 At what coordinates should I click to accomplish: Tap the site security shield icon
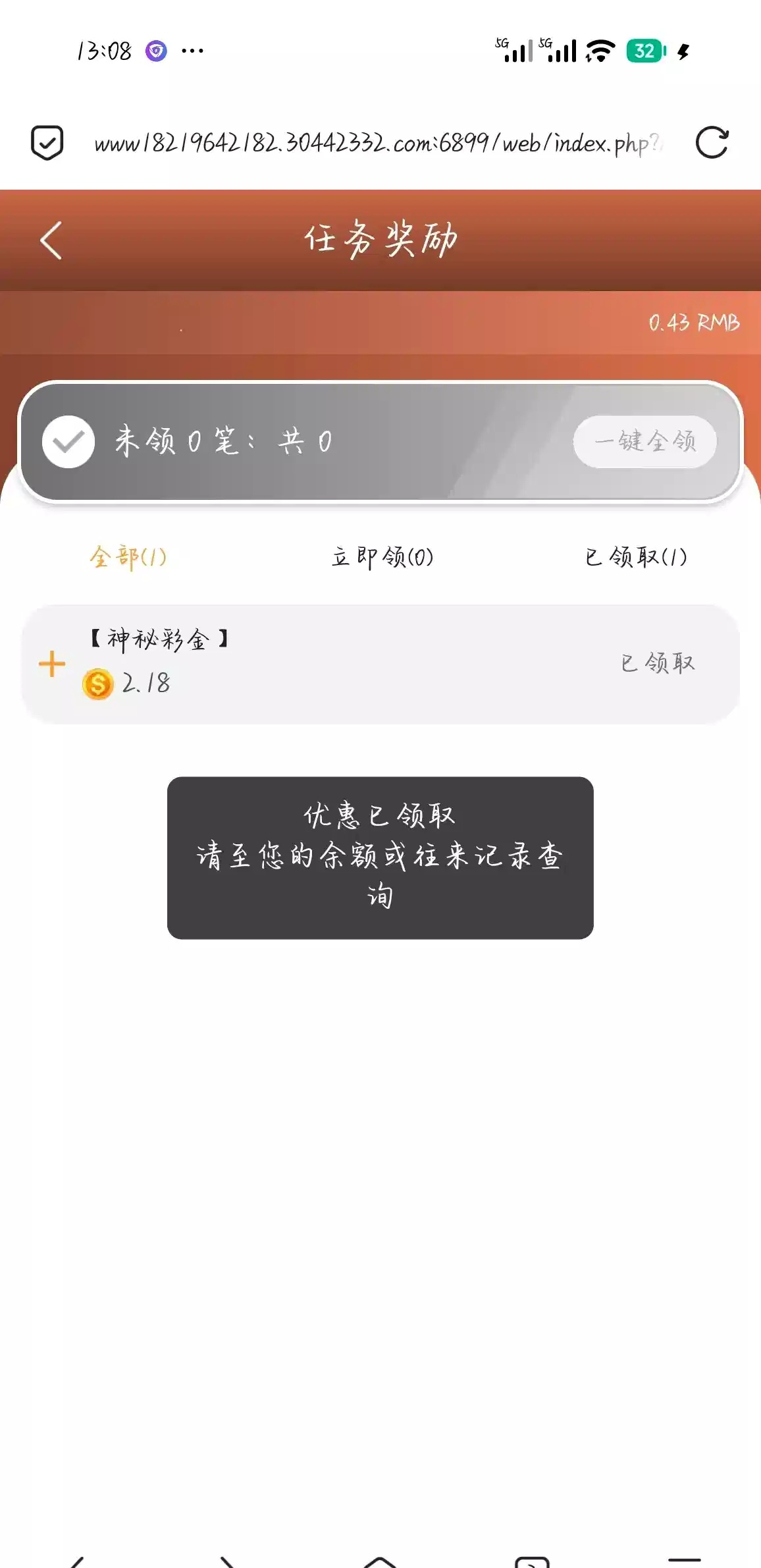pos(47,143)
